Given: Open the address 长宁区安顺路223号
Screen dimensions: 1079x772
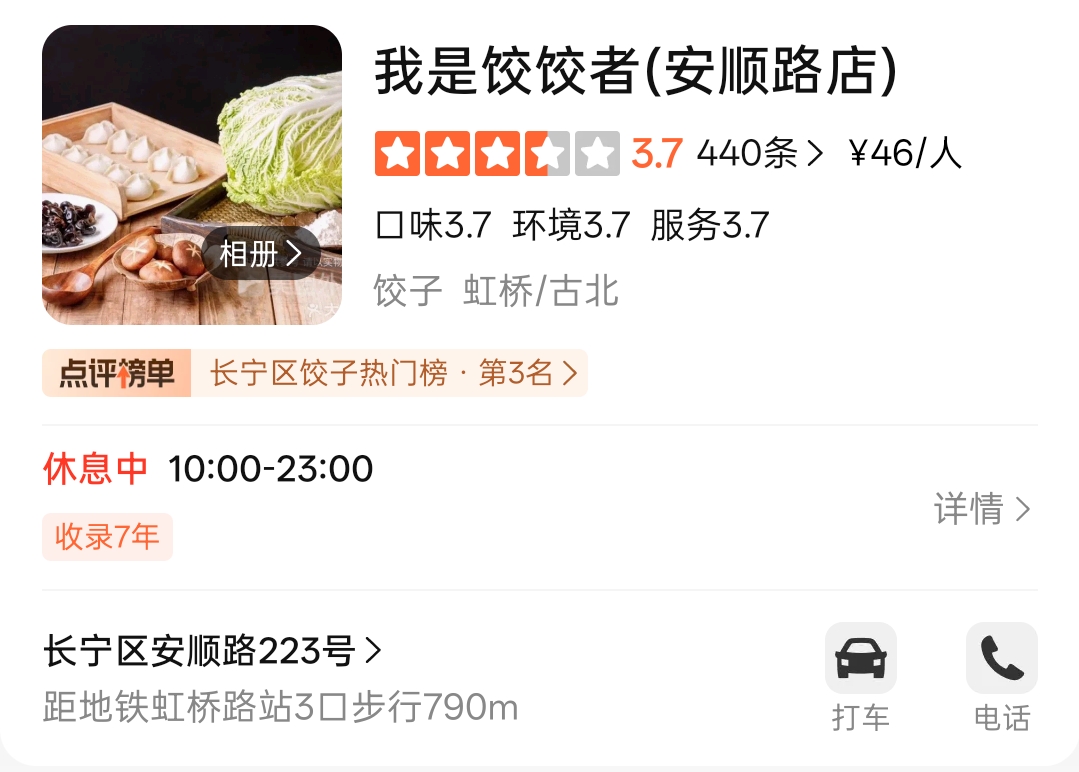Looking at the screenshot, I should (212, 652).
